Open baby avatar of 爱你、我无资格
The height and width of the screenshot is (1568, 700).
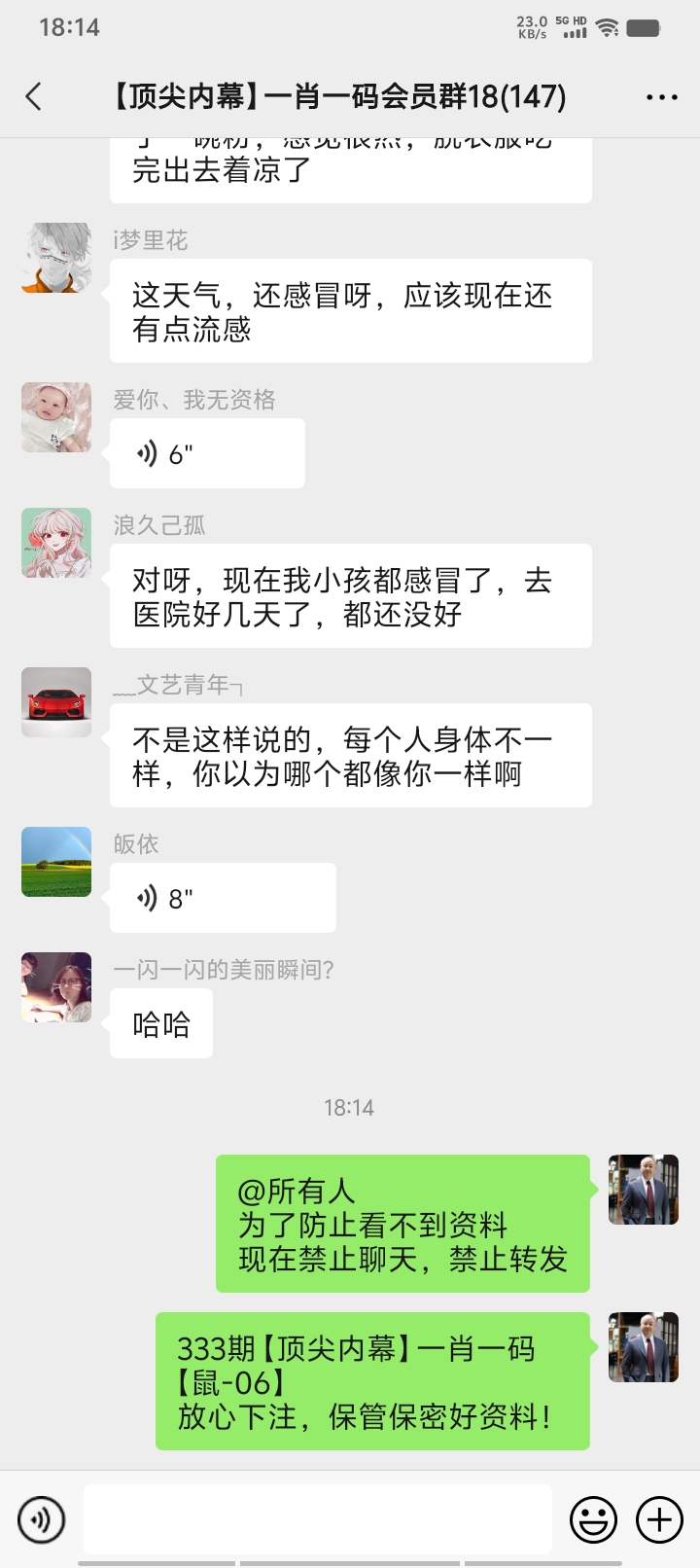[x=56, y=417]
